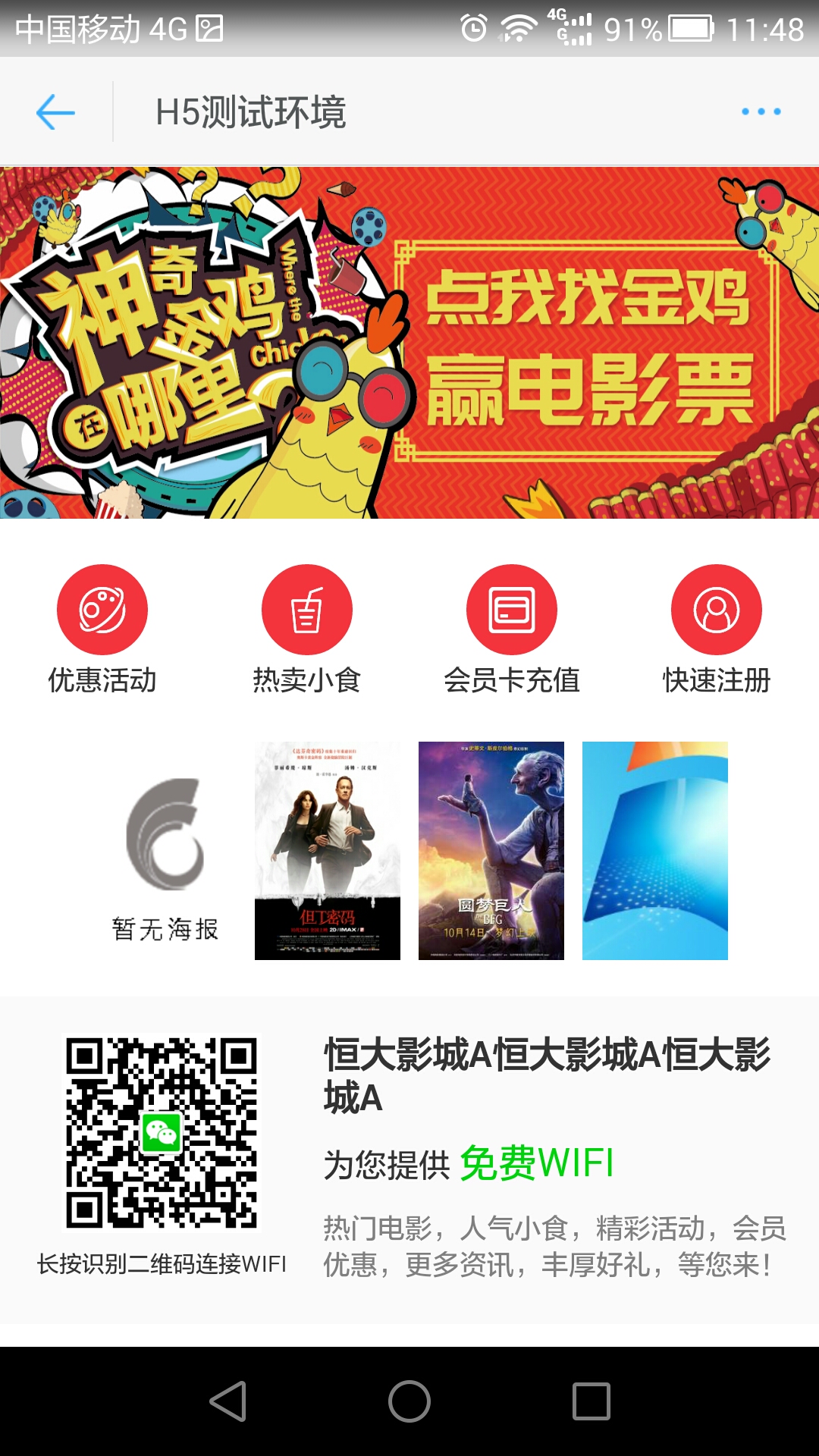Open the movie tile labeled 暂无海报
819x1456 pixels.
click(165, 851)
